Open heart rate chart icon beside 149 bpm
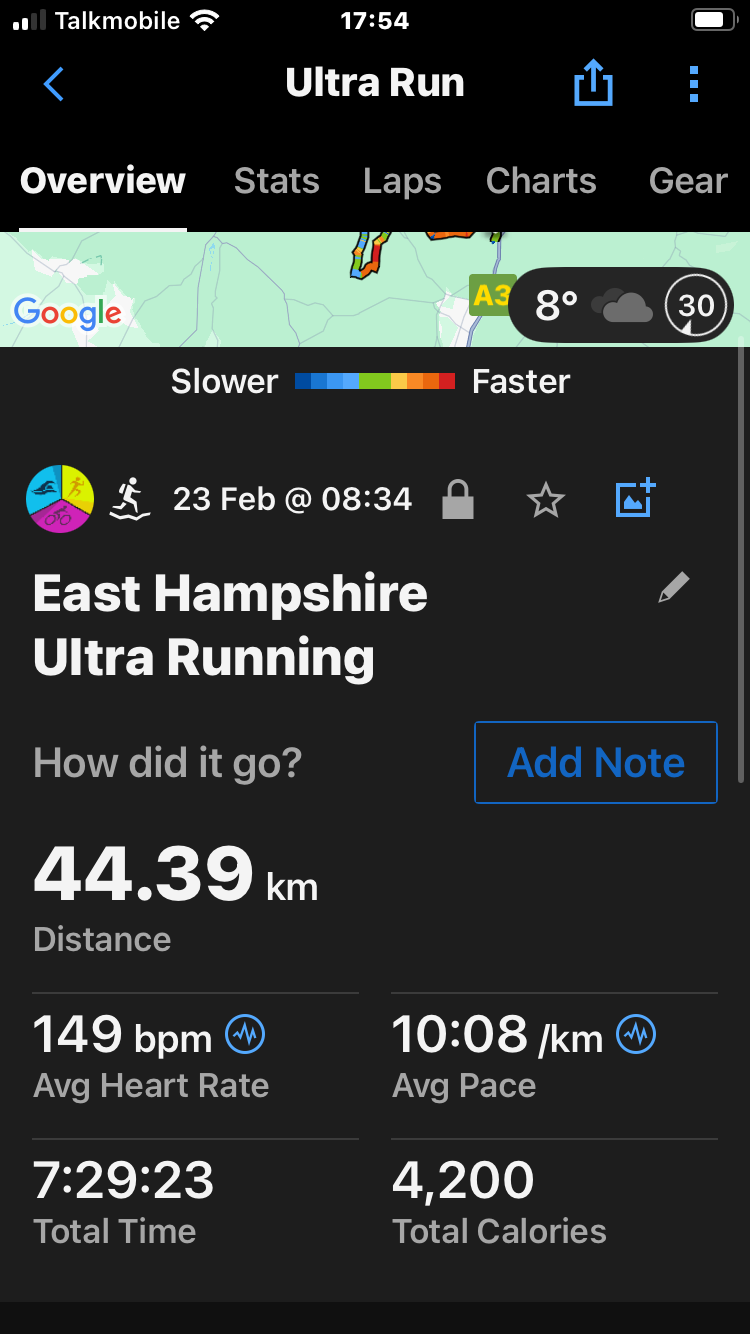The height and width of the screenshot is (1334, 750). [x=245, y=1035]
